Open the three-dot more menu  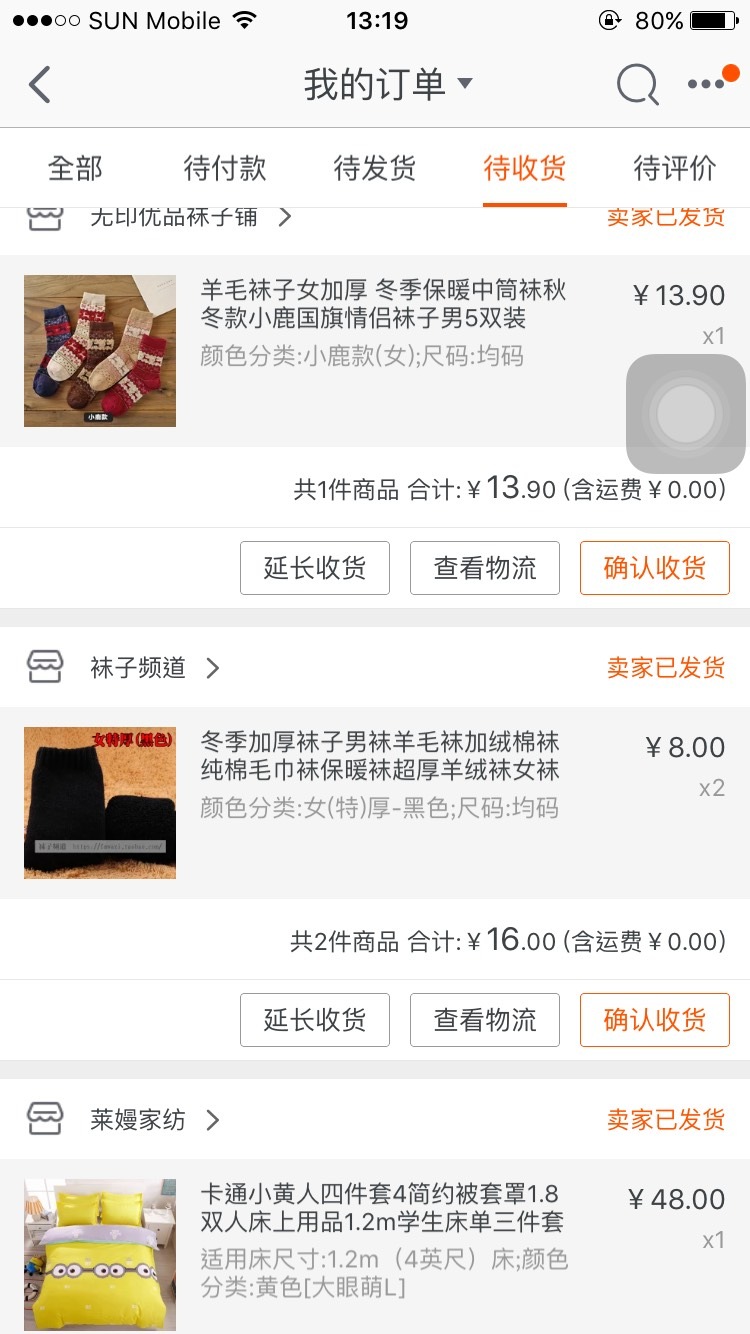[x=708, y=84]
